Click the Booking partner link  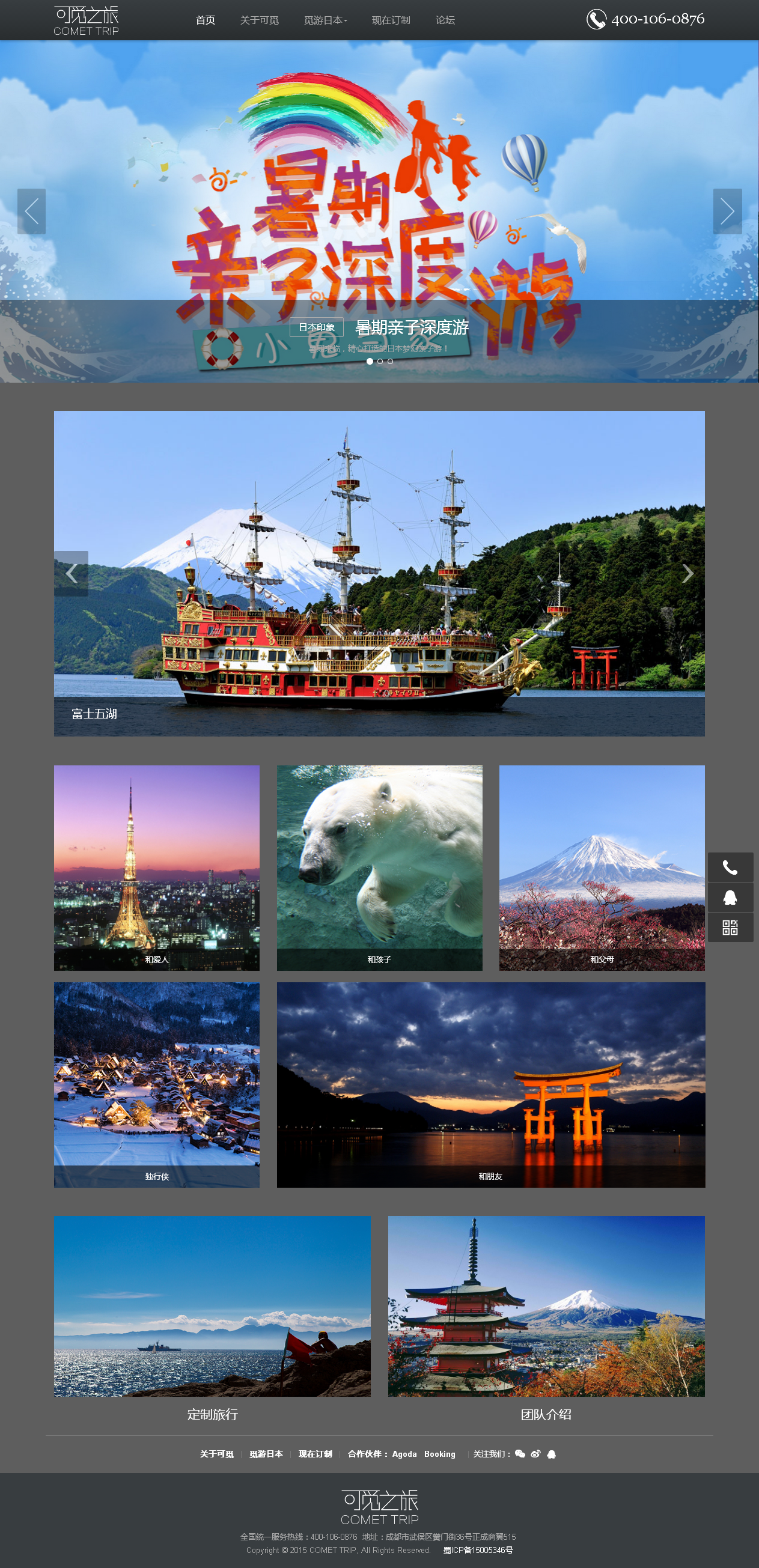[x=439, y=1454]
